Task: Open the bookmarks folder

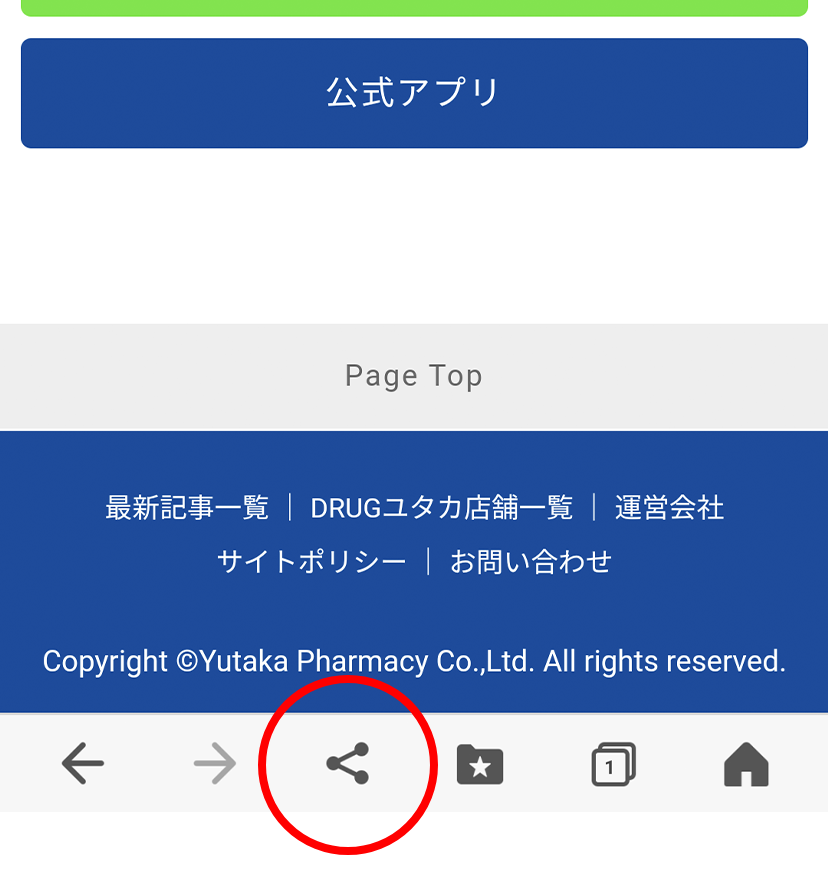Action: pos(480,766)
